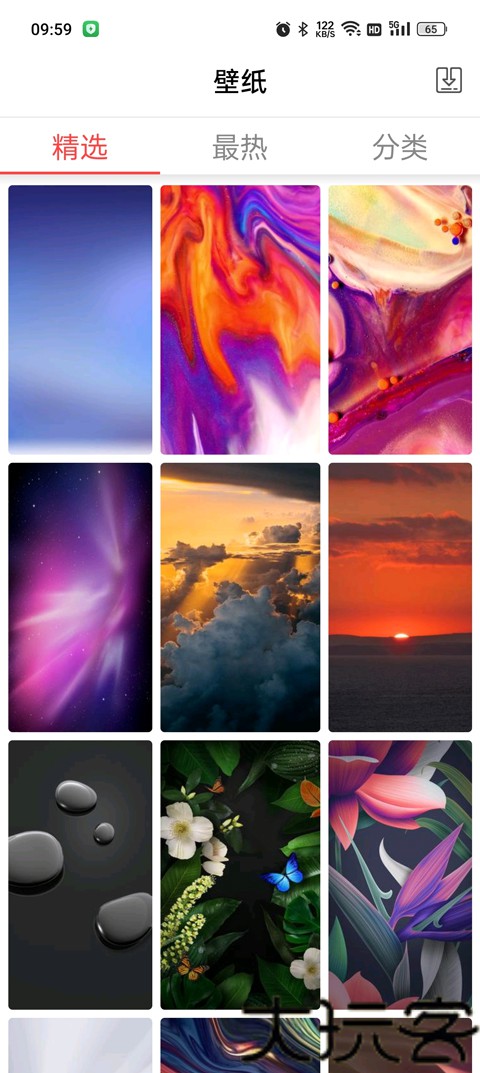Open the blue butterfly and leaves wallpaper
480x1073 pixels.
[x=240, y=875]
